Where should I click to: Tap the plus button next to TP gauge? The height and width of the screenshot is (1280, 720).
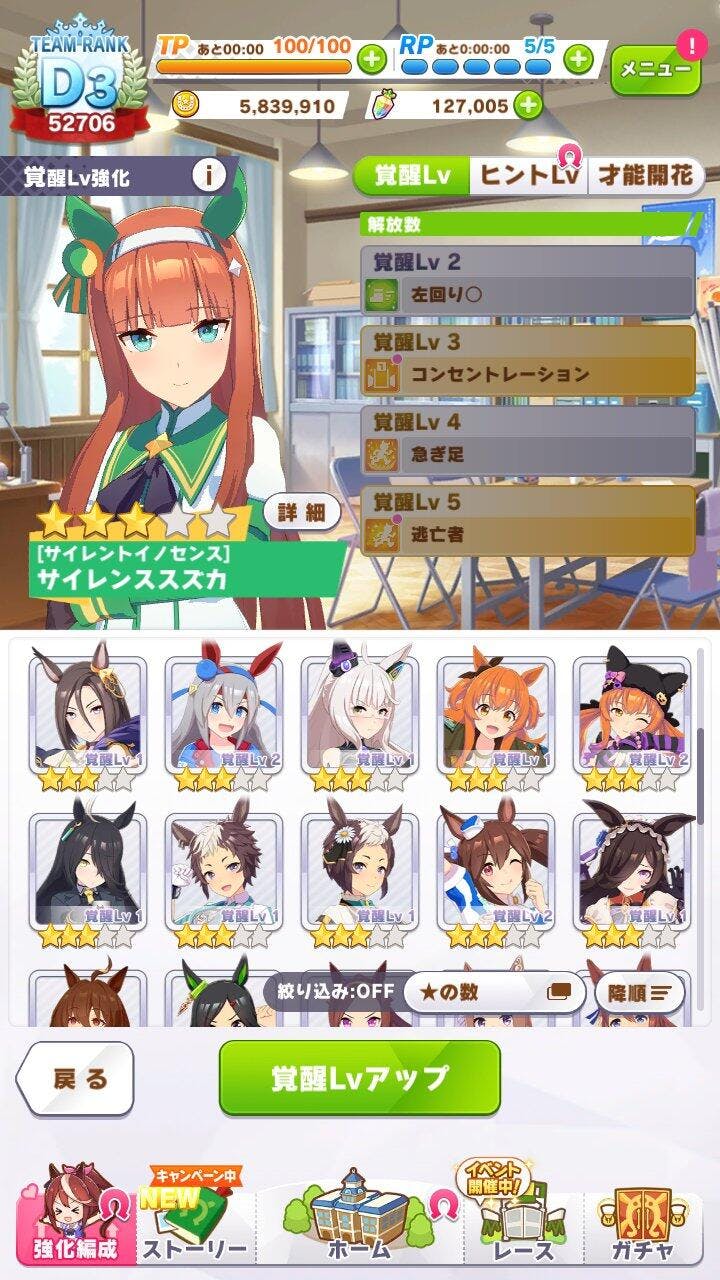[371, 59]
